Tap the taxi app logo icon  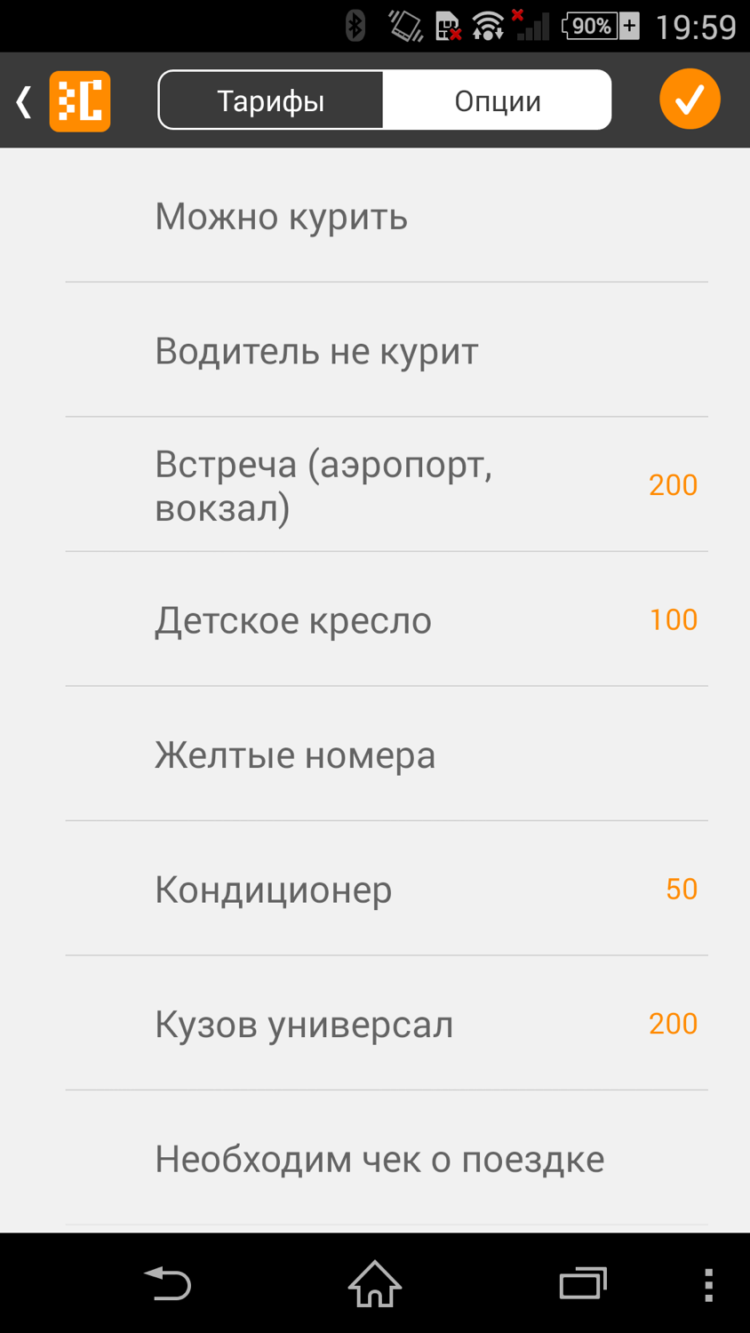(79, 101)
